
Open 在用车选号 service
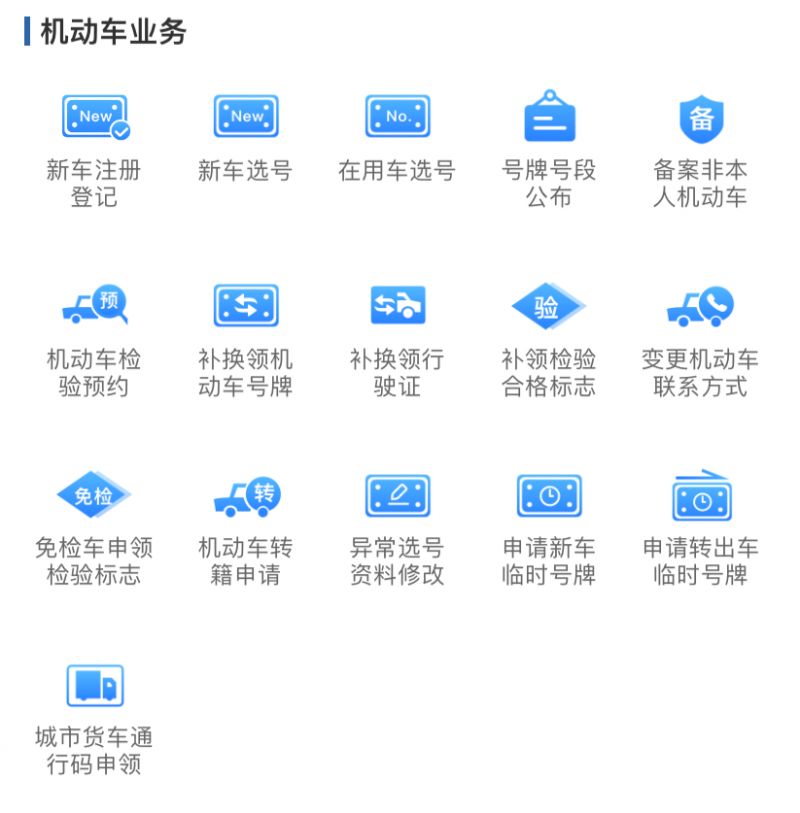397,118
